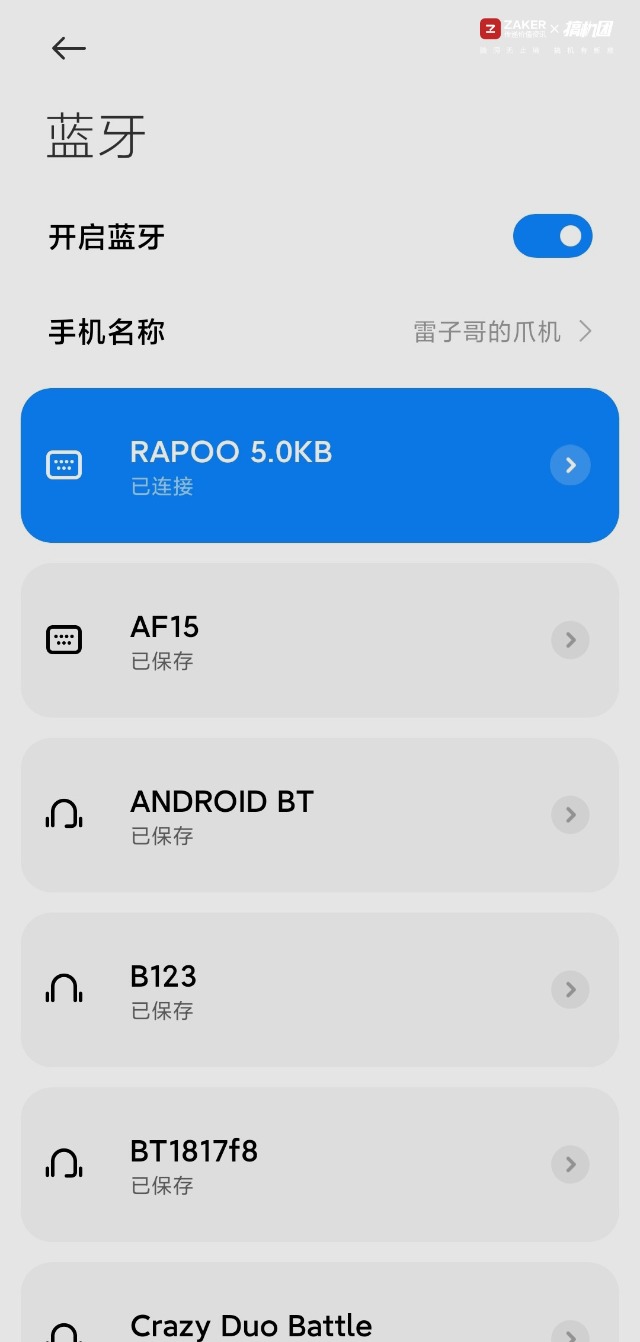Select the connected RAPOO 5.0KB device
Screen dimensions: 640x1342
(280, 465)
